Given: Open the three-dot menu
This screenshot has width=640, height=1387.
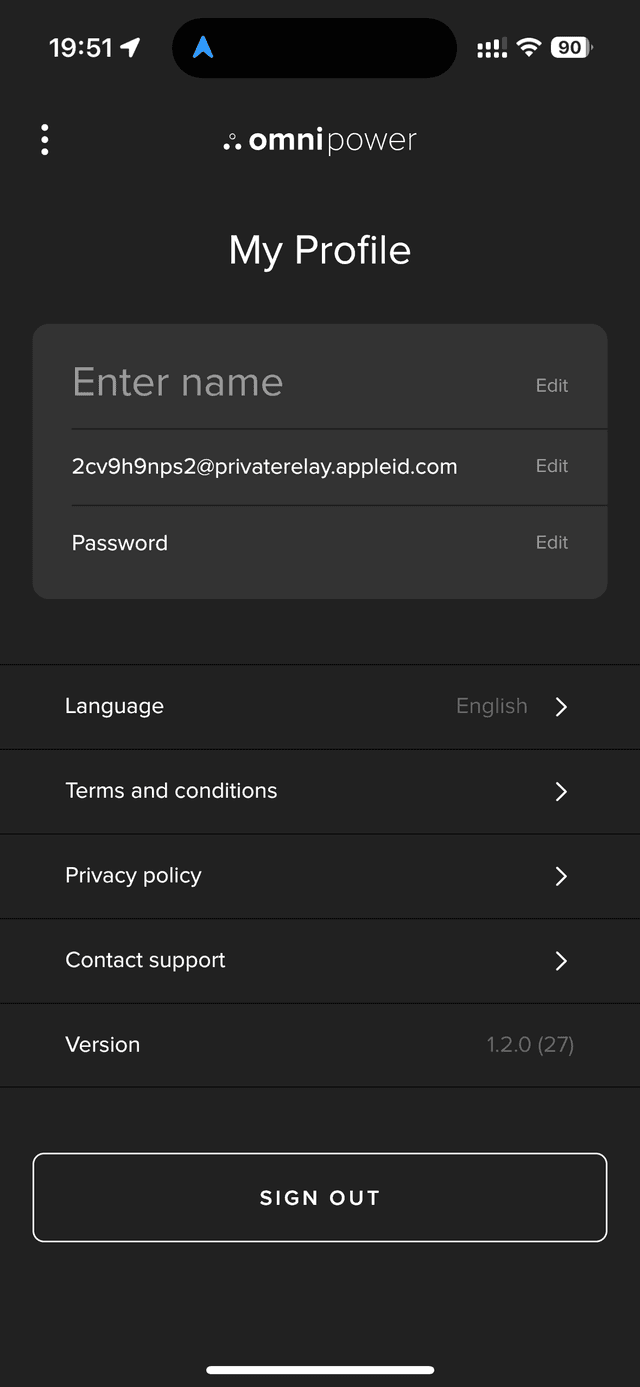Looking at the screenshot, I should coord(45,140).
